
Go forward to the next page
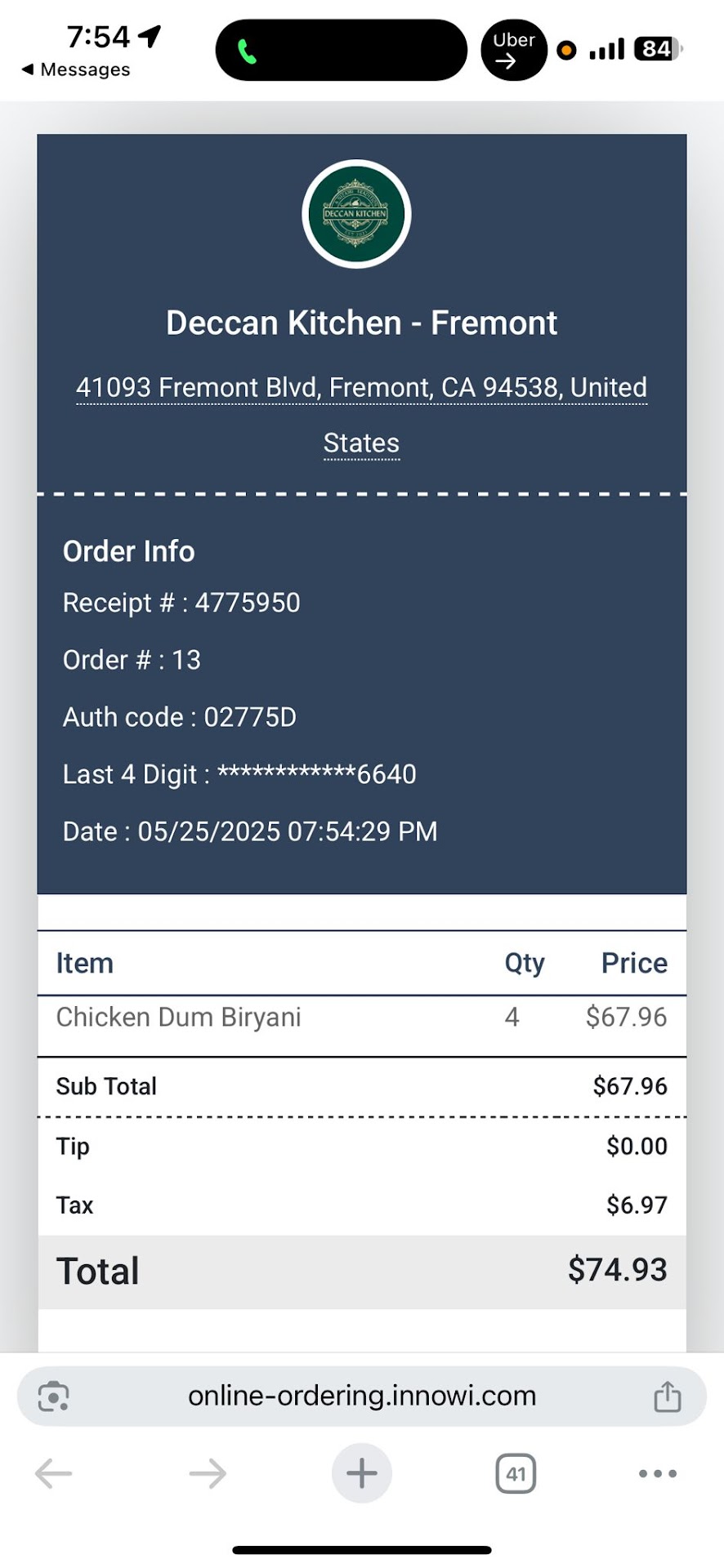(208, 1474)
